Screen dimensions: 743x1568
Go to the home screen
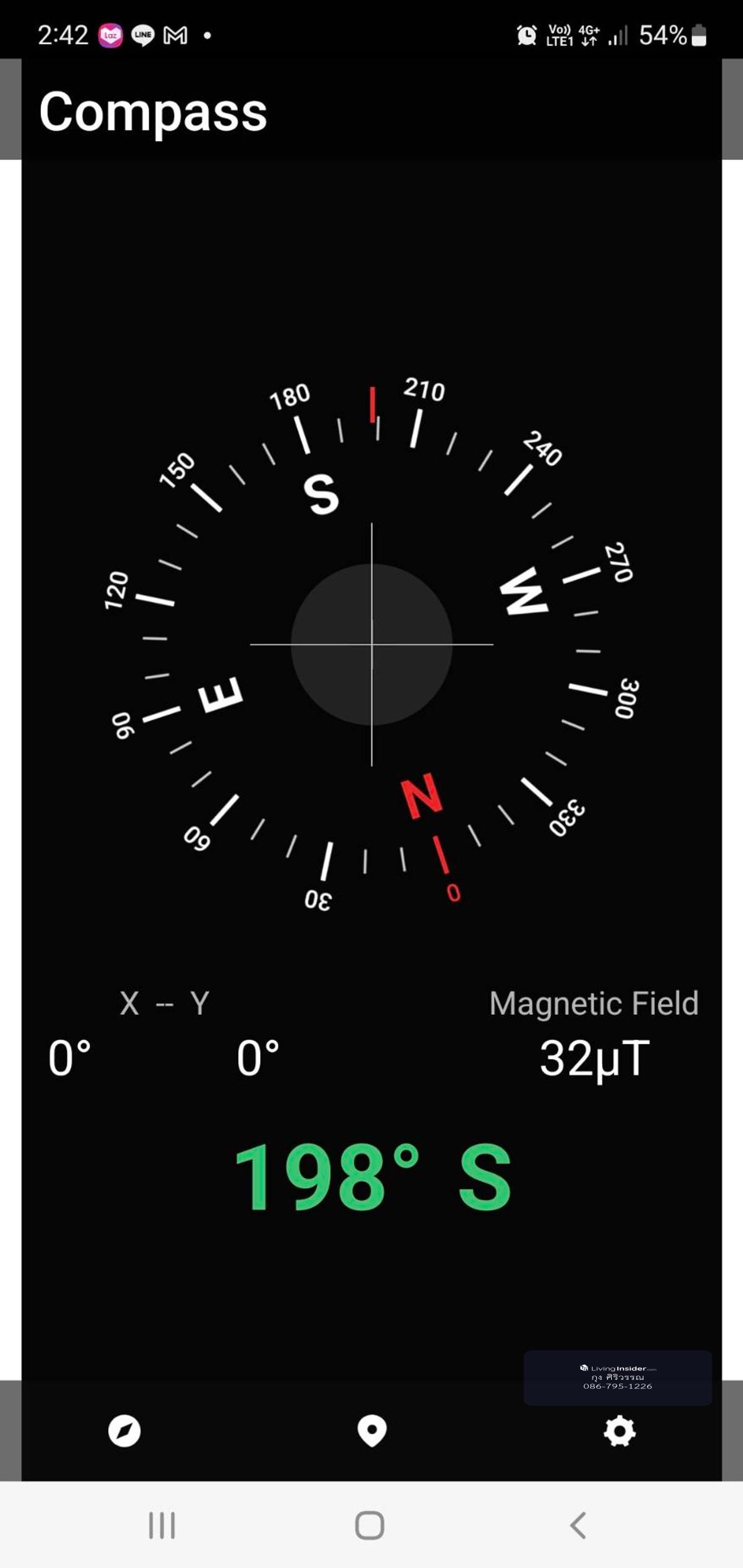point(370,1525)
